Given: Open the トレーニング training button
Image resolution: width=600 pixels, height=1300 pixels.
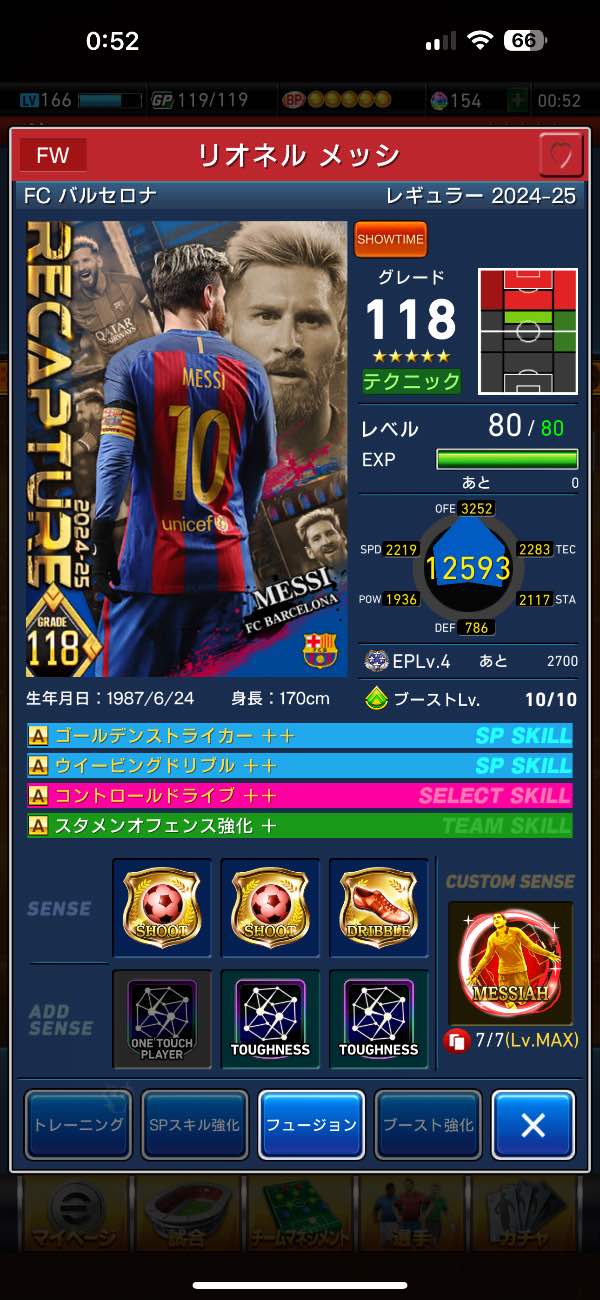Looking at the screenshot, I should point(78,1124).
